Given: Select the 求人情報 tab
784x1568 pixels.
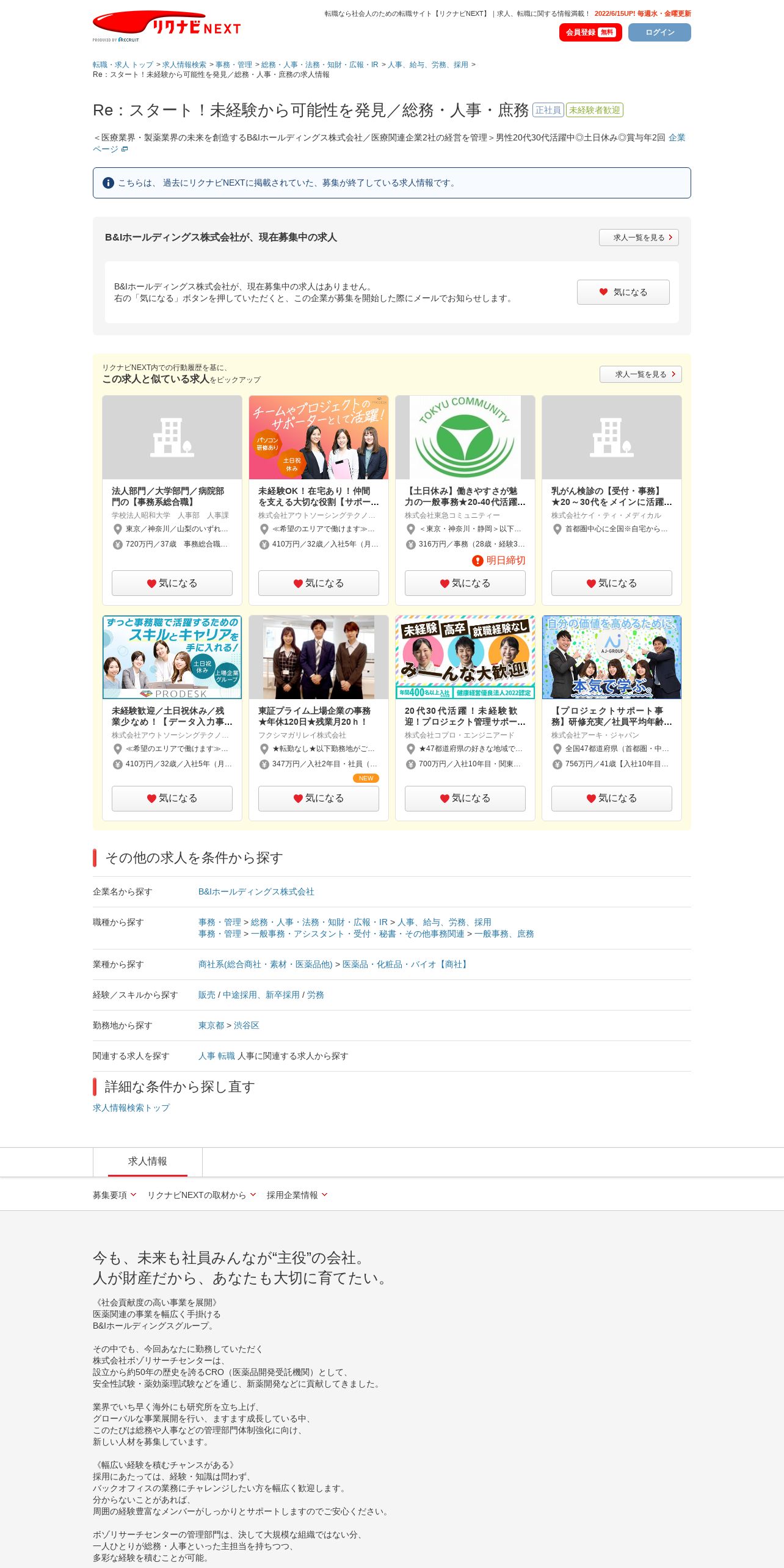Looking at the screenshot, I should [x=148, y=1161].
